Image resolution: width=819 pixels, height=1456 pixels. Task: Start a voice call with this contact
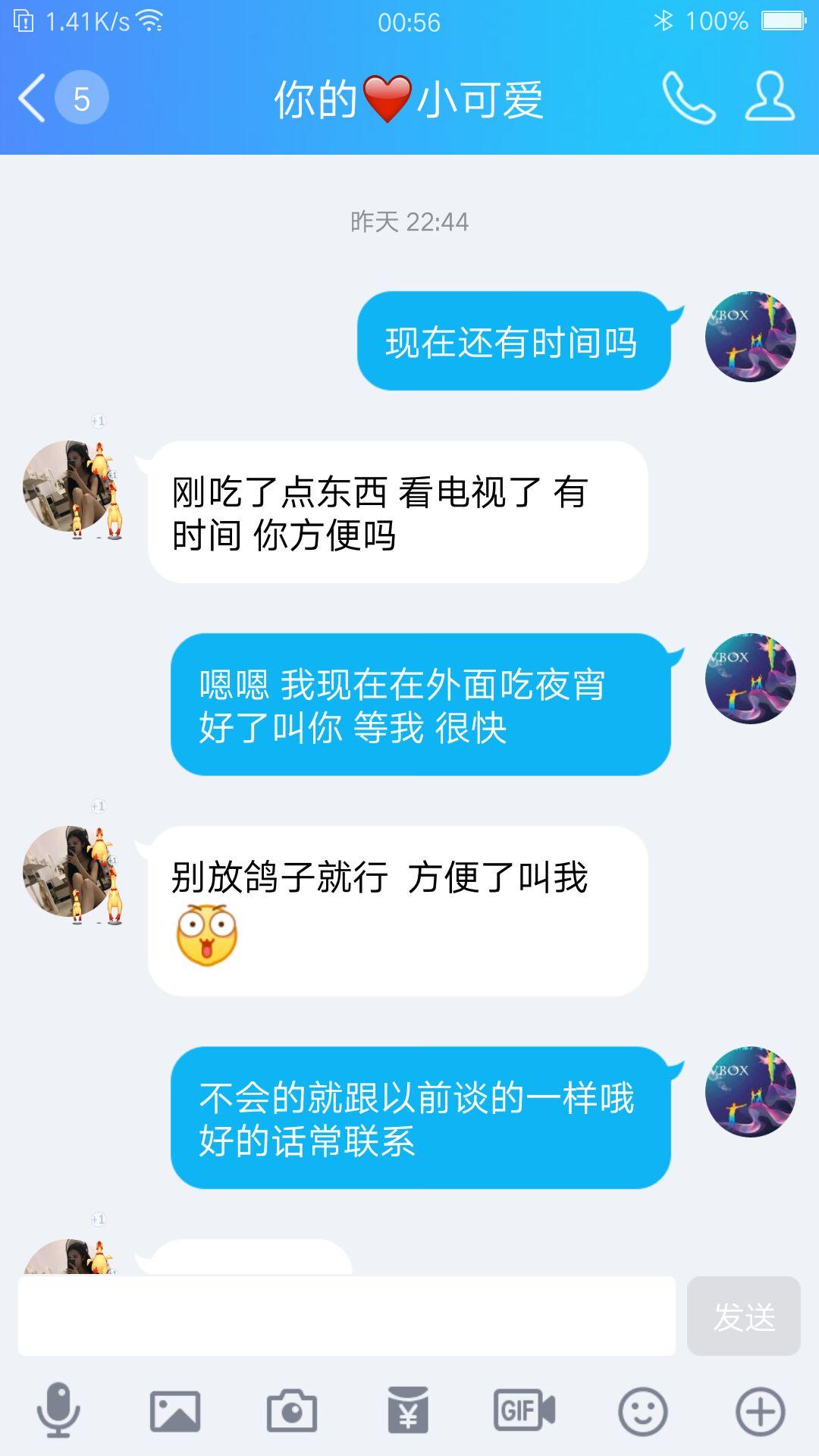688,99
